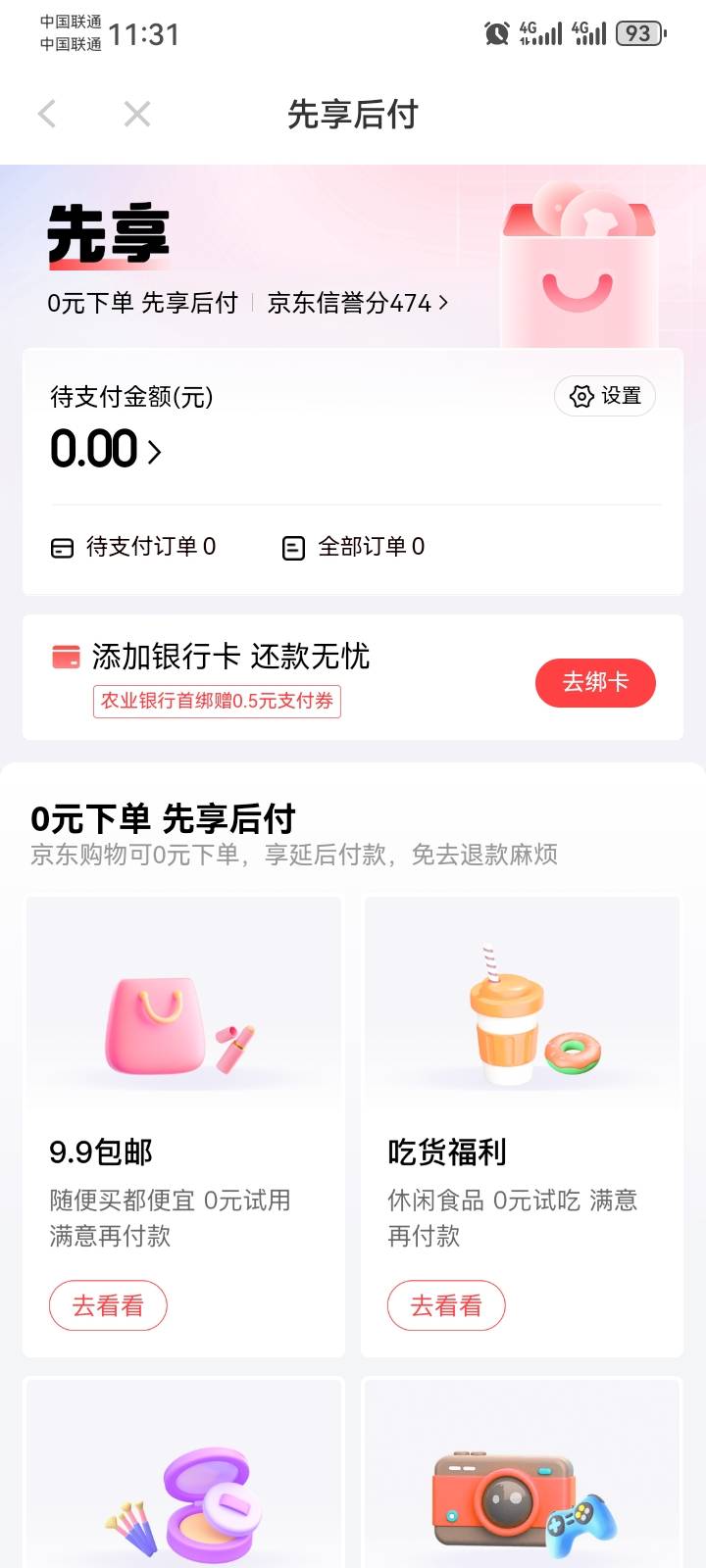Open 待支付订单 list
Image resolution: width=706 pixels, height=1568 pixels.
pyautogui.click(x=133, y=547)
